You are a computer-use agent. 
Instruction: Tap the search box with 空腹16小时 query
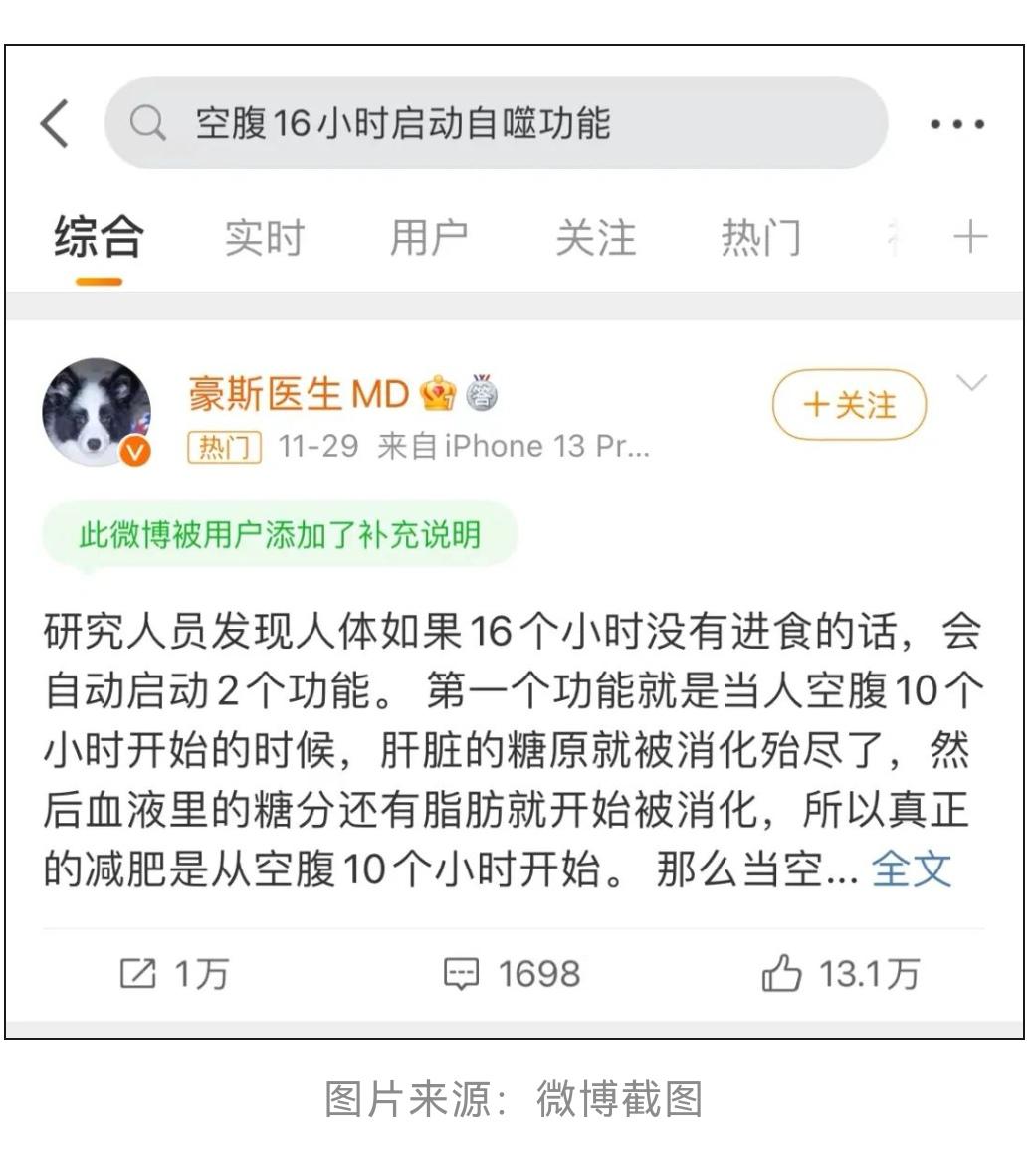pos(496,124)
